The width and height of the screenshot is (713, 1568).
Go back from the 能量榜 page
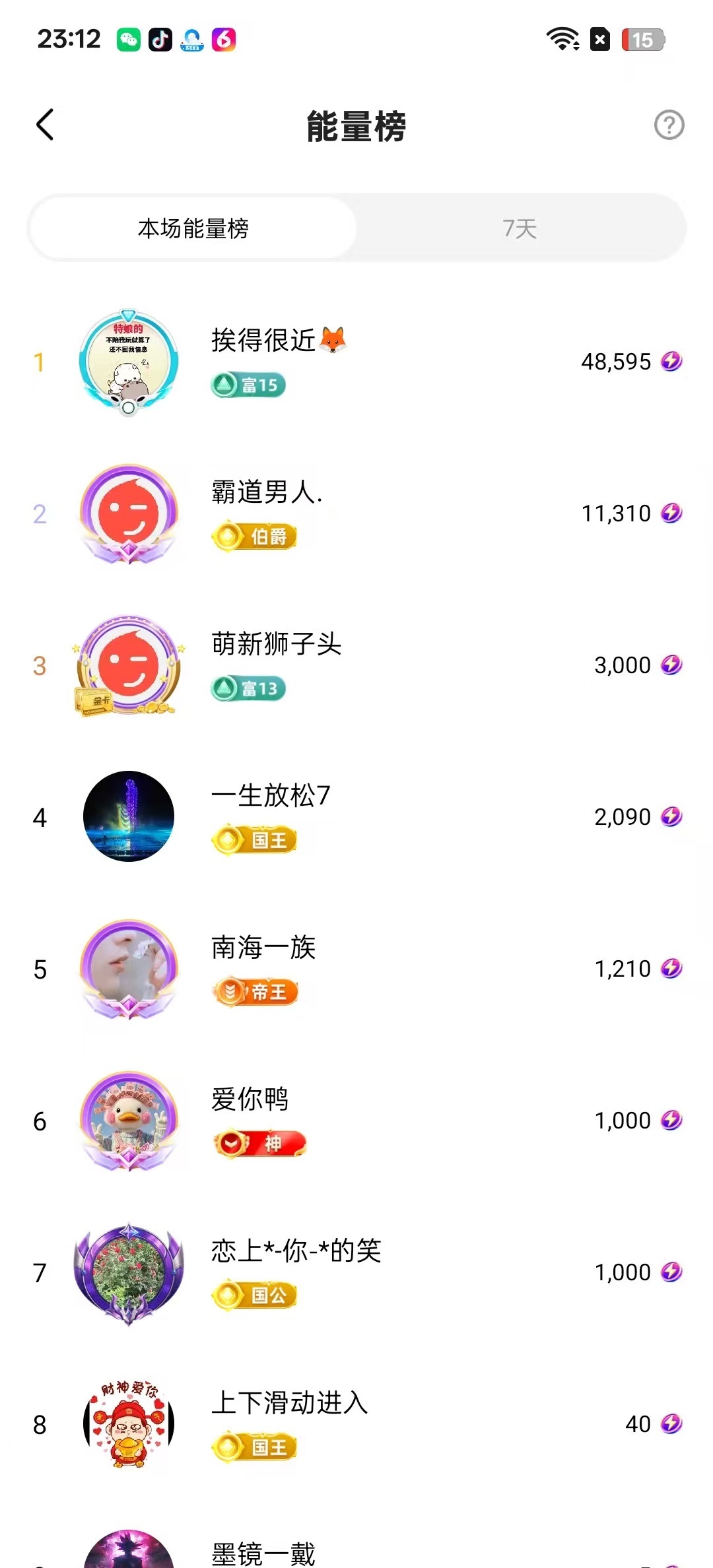click(44, 125)
